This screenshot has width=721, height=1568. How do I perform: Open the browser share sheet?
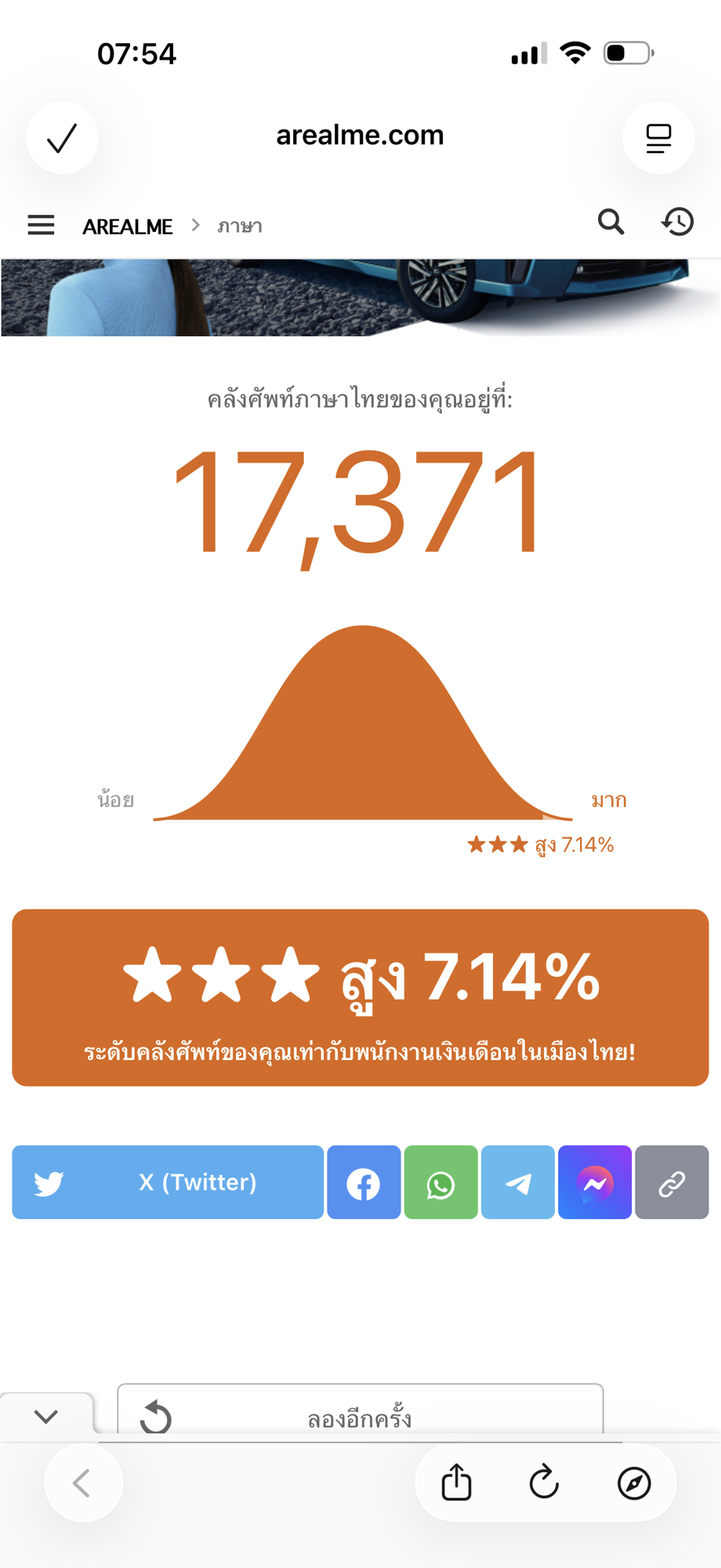pos(456,1483)
